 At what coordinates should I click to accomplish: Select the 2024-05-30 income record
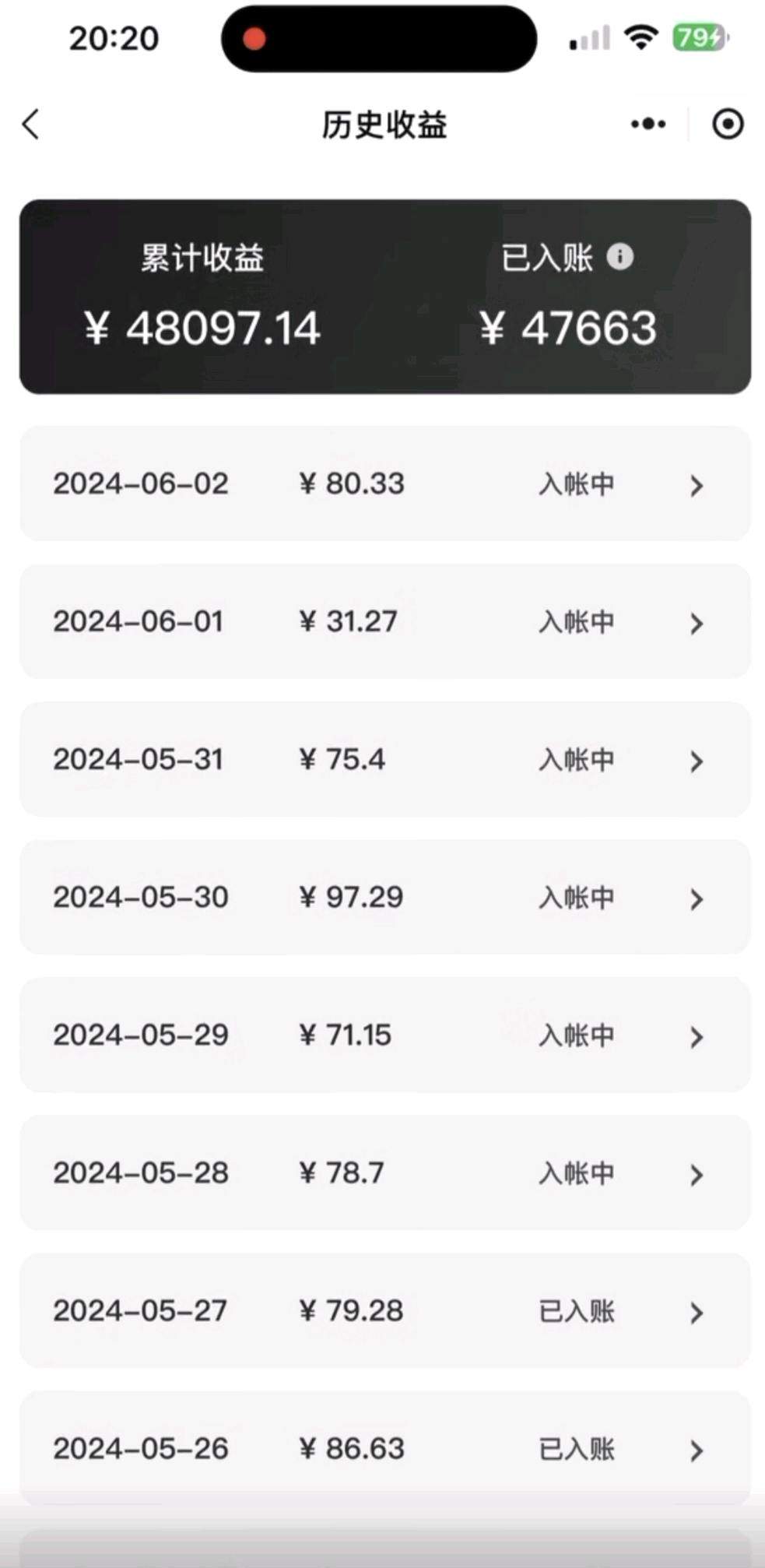[384, 898]
